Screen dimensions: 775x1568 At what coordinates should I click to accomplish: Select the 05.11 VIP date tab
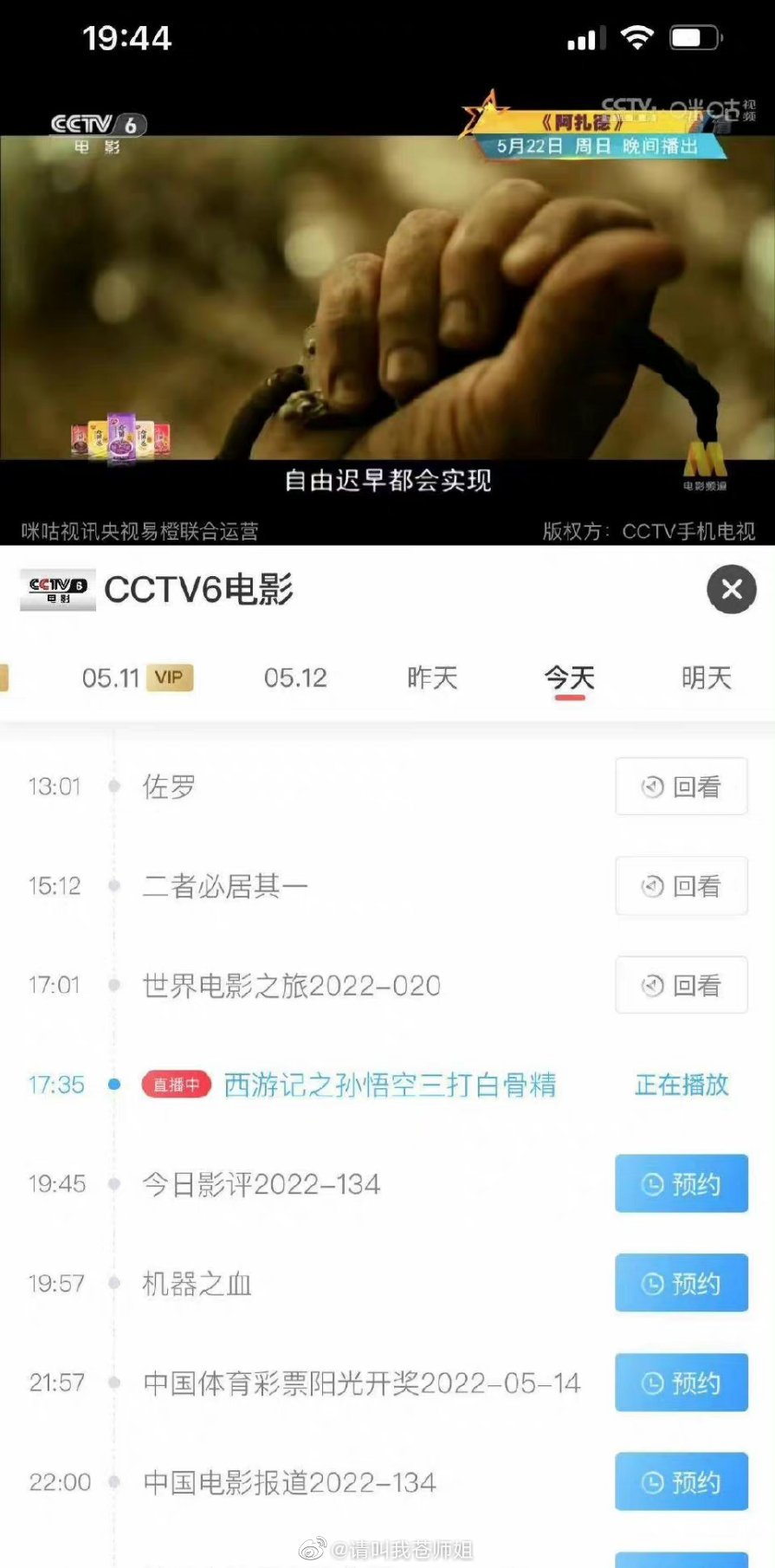tap(137, 677)
